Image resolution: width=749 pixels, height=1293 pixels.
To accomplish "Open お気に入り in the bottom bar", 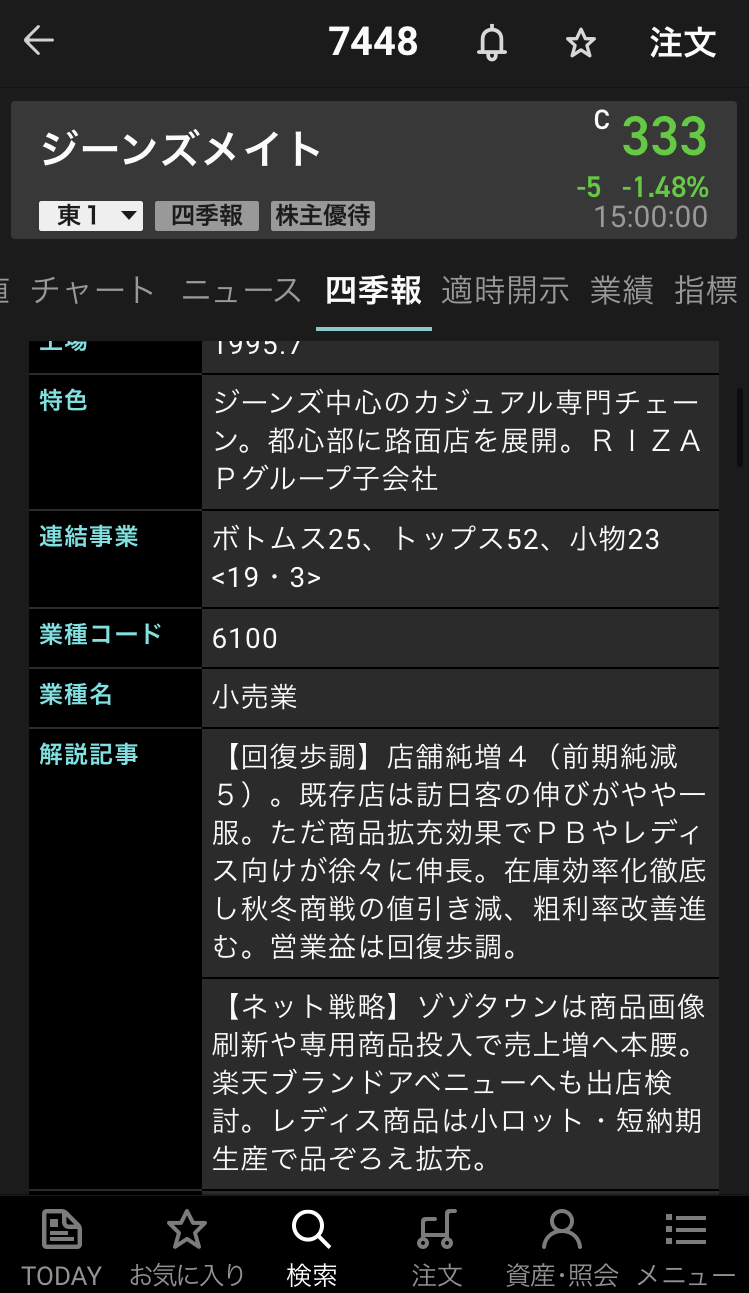I will click(187, 1246).
